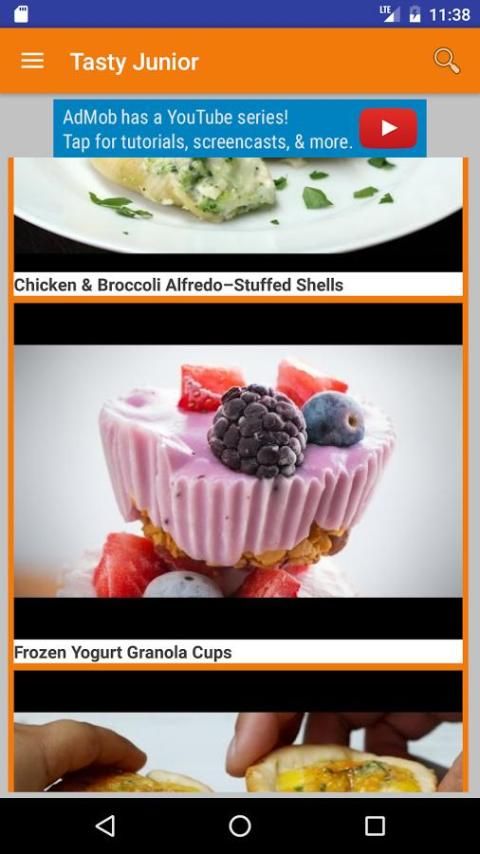Open Chicken & Broccoli Alfredo-Stuffed Shells recipe
The width and height of the screenshot is (480, 854).
(238, 227)
